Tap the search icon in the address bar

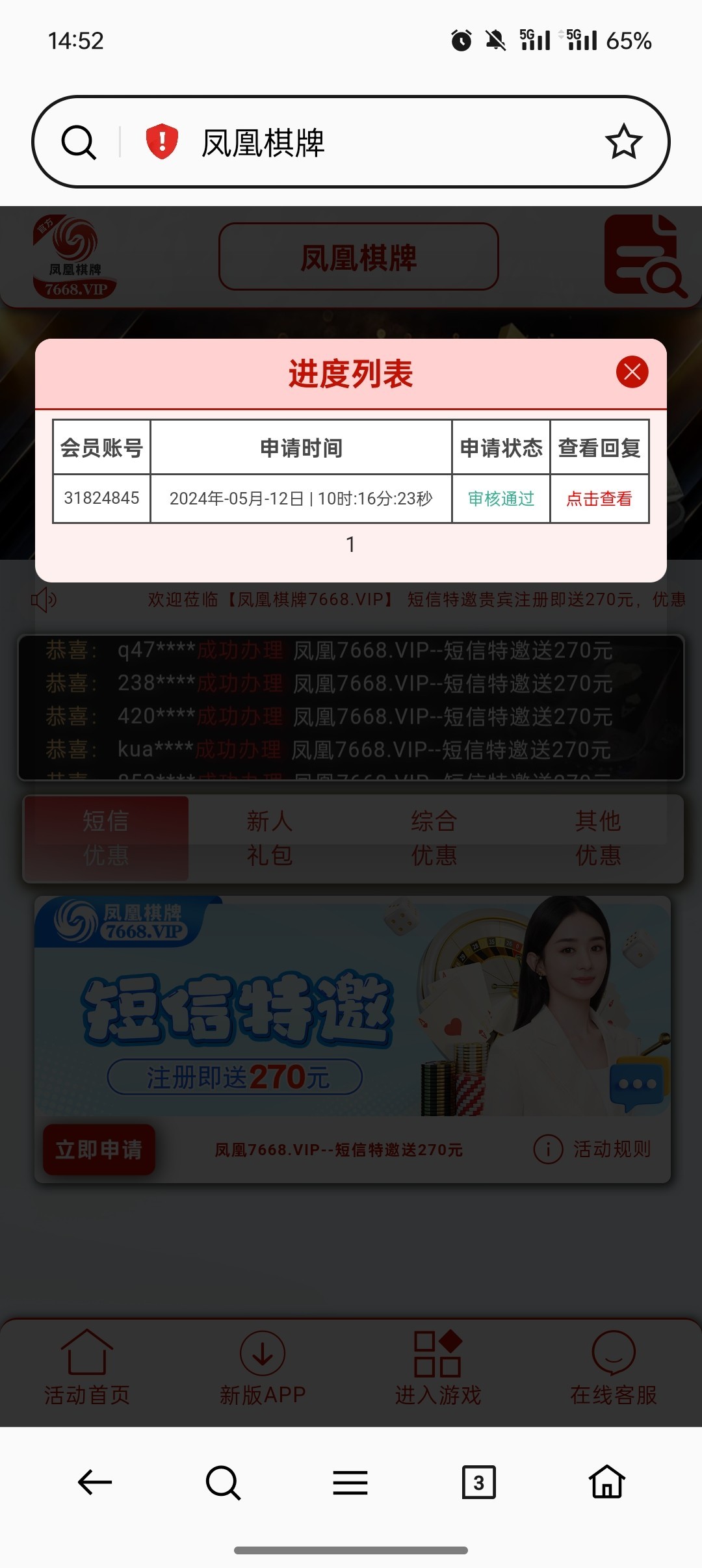[x=79, y=142]
